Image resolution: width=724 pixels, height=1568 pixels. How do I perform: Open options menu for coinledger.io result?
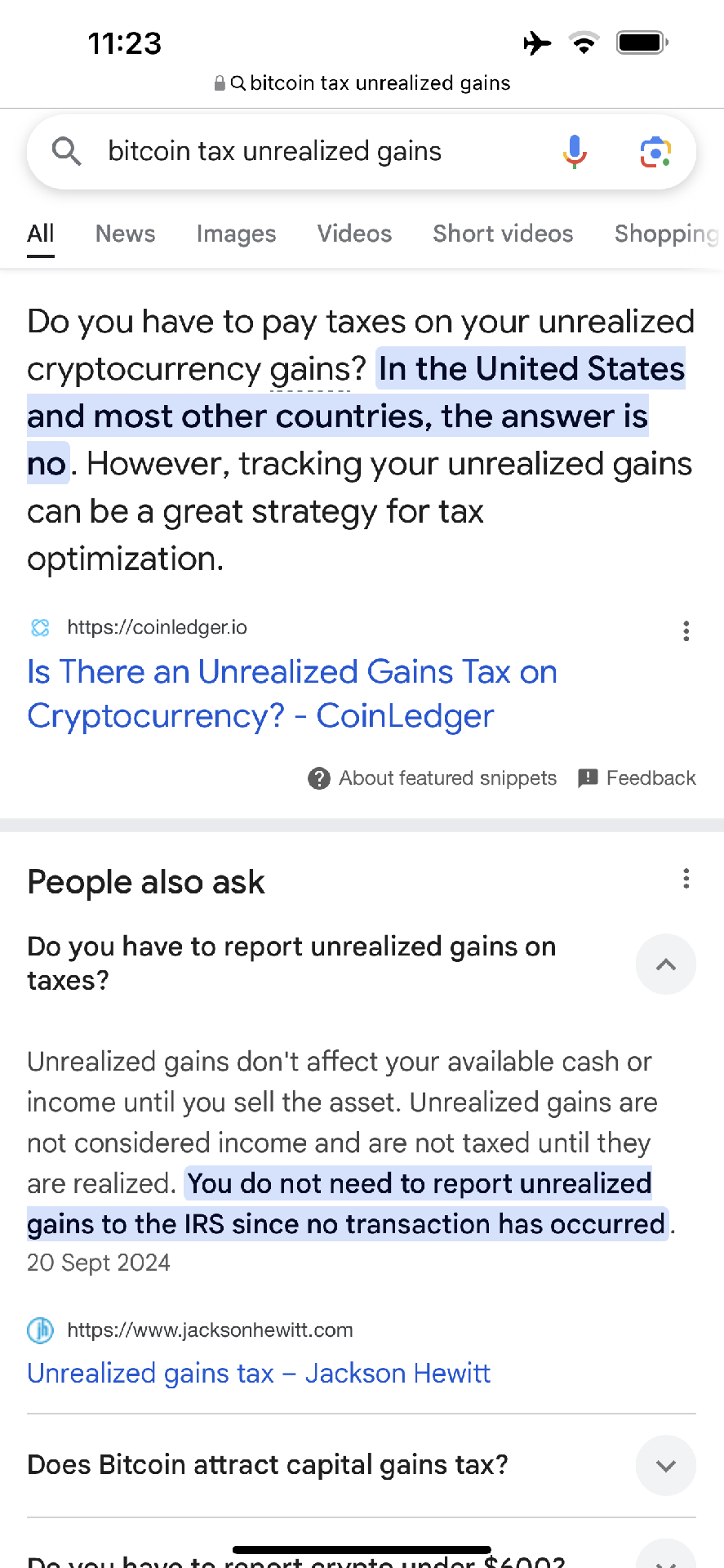pos(686,630)
